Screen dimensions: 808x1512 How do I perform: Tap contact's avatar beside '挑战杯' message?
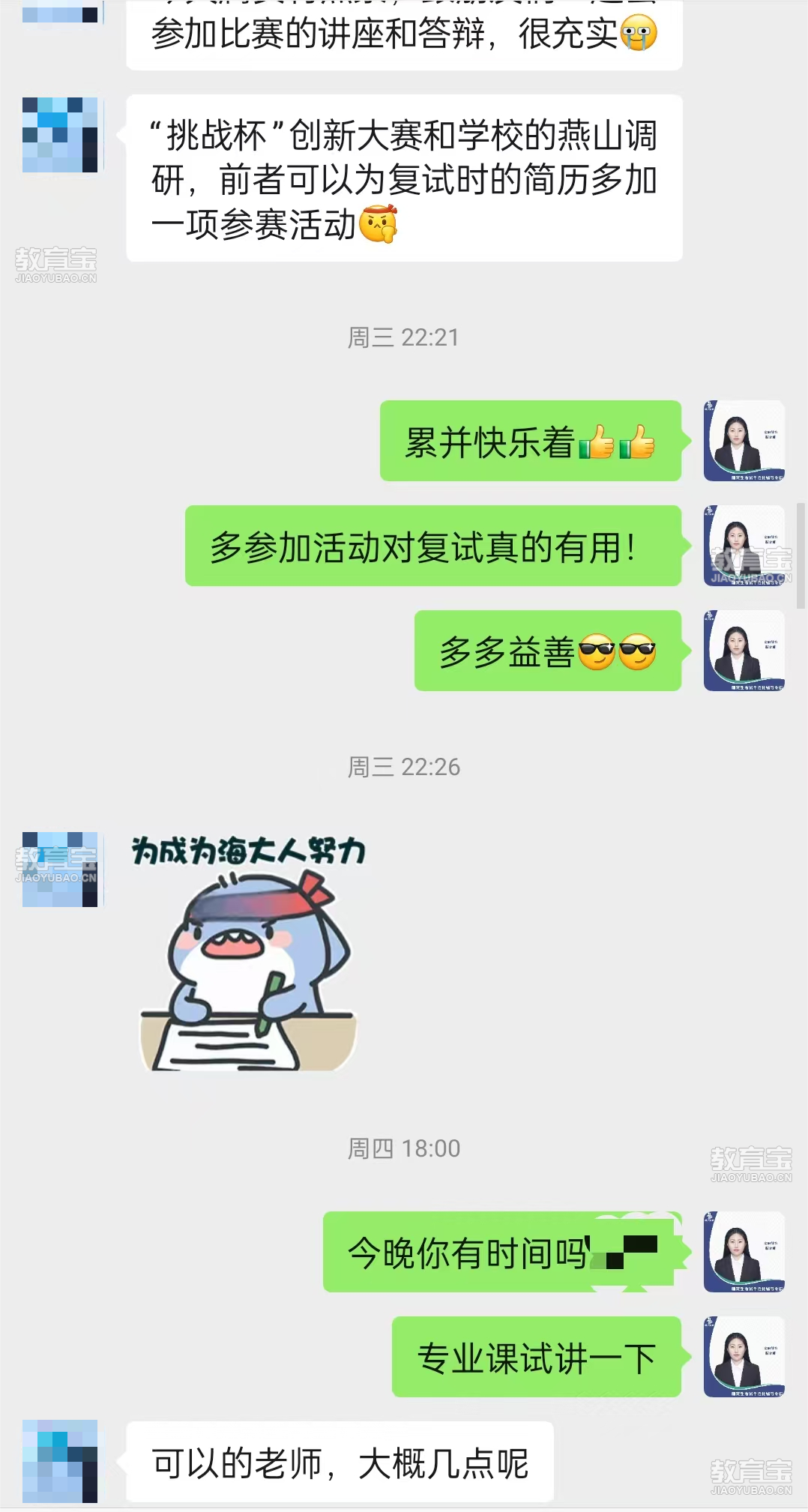coord(60,135)
